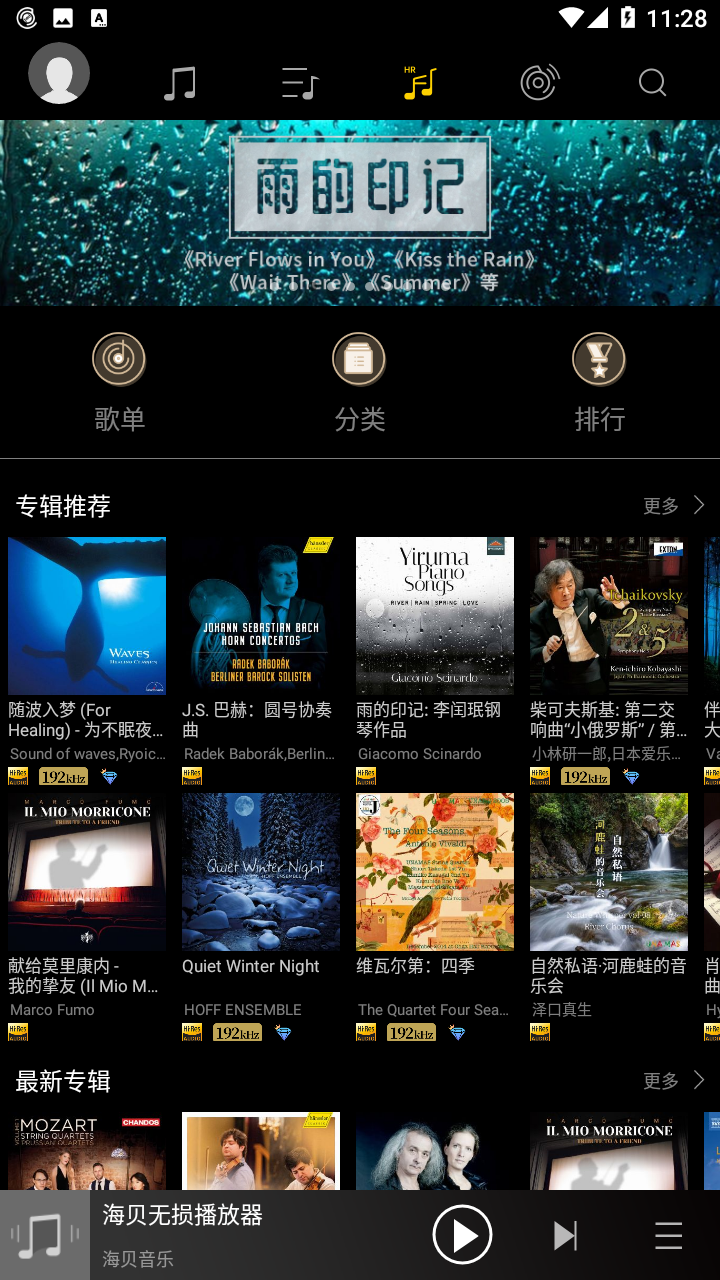Open the 柴可夫斯基 第二交响曲 album
The image size is (720, 1280).
click(x=609, y=616)
